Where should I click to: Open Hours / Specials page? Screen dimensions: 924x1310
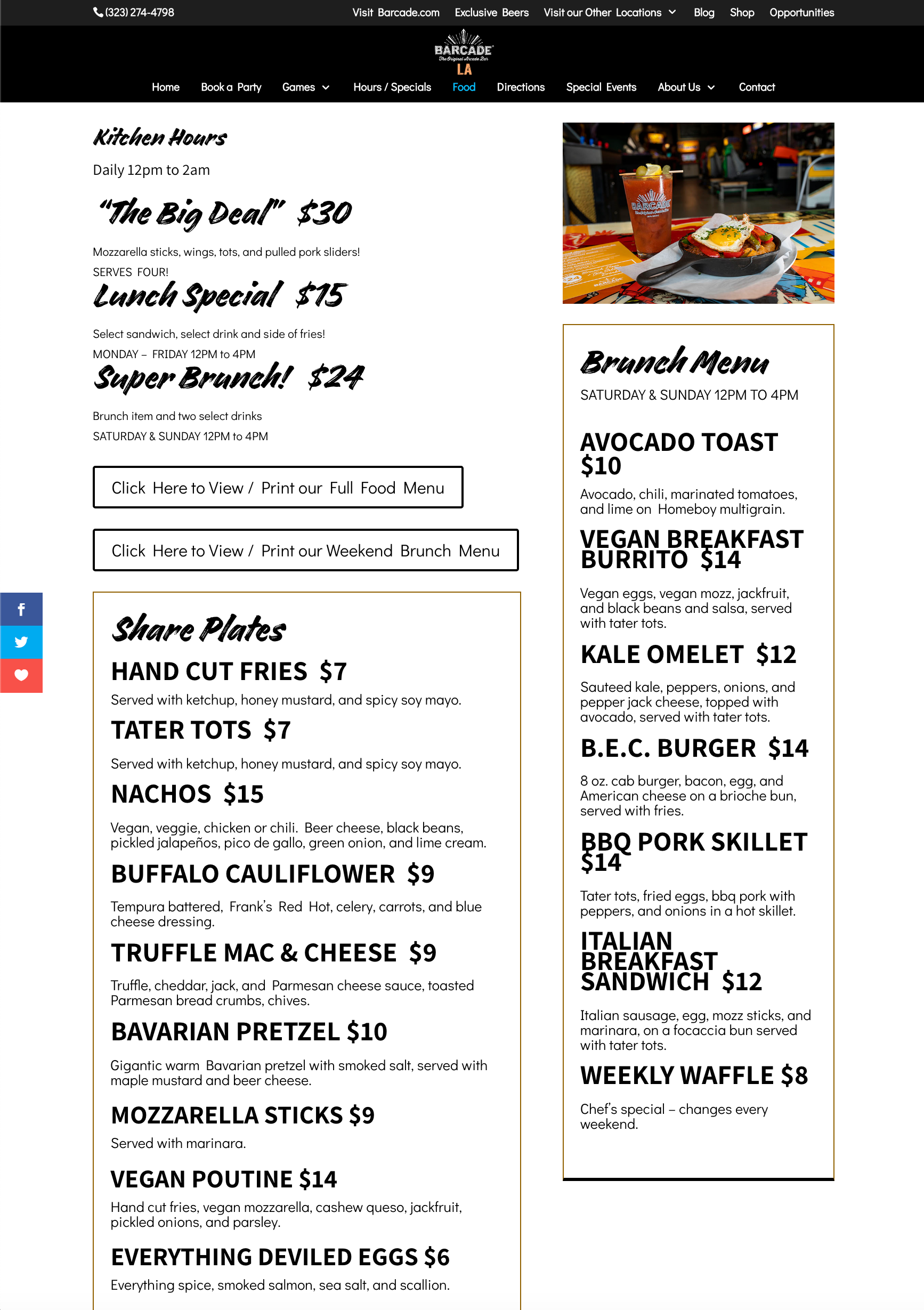point(392,87)
